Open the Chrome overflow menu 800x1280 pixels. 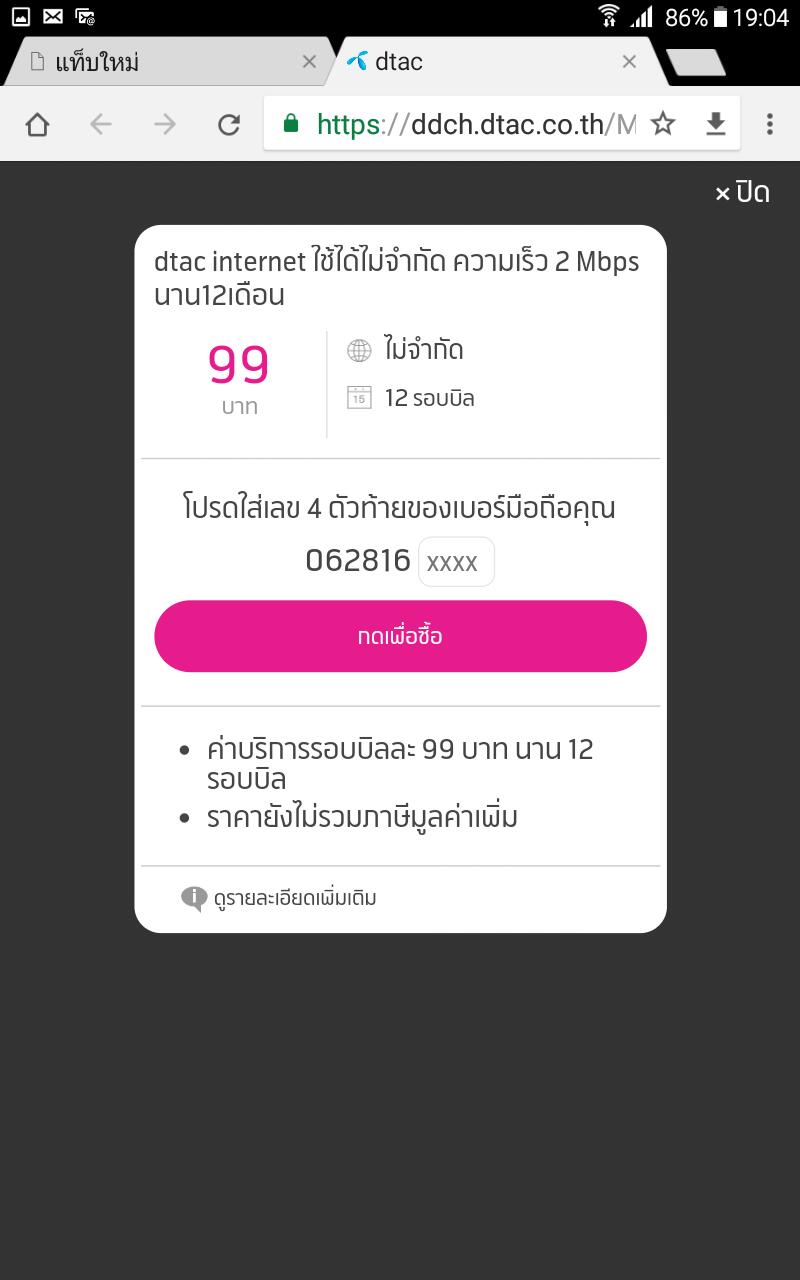[769, 124]
